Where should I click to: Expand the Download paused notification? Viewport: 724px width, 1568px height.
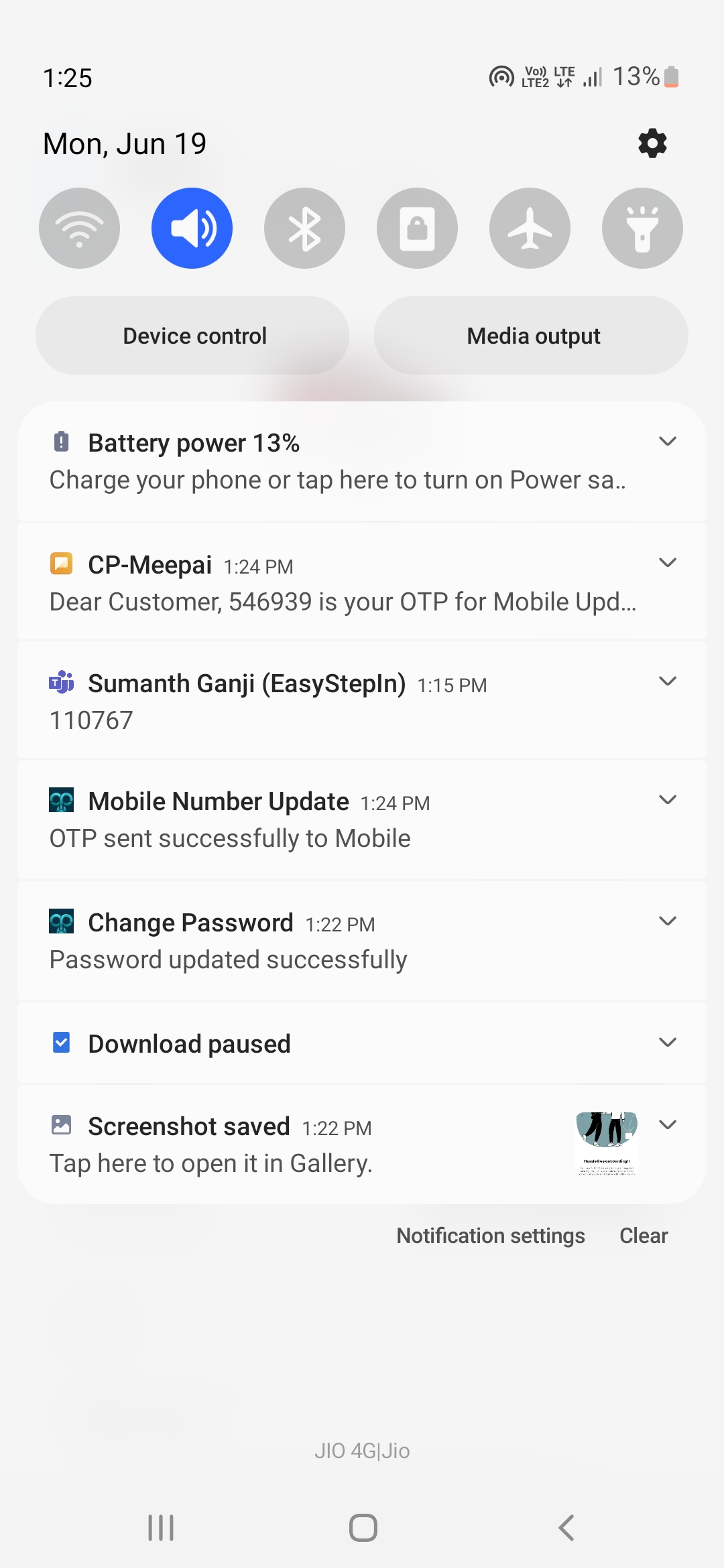[x=668, y=1042]
